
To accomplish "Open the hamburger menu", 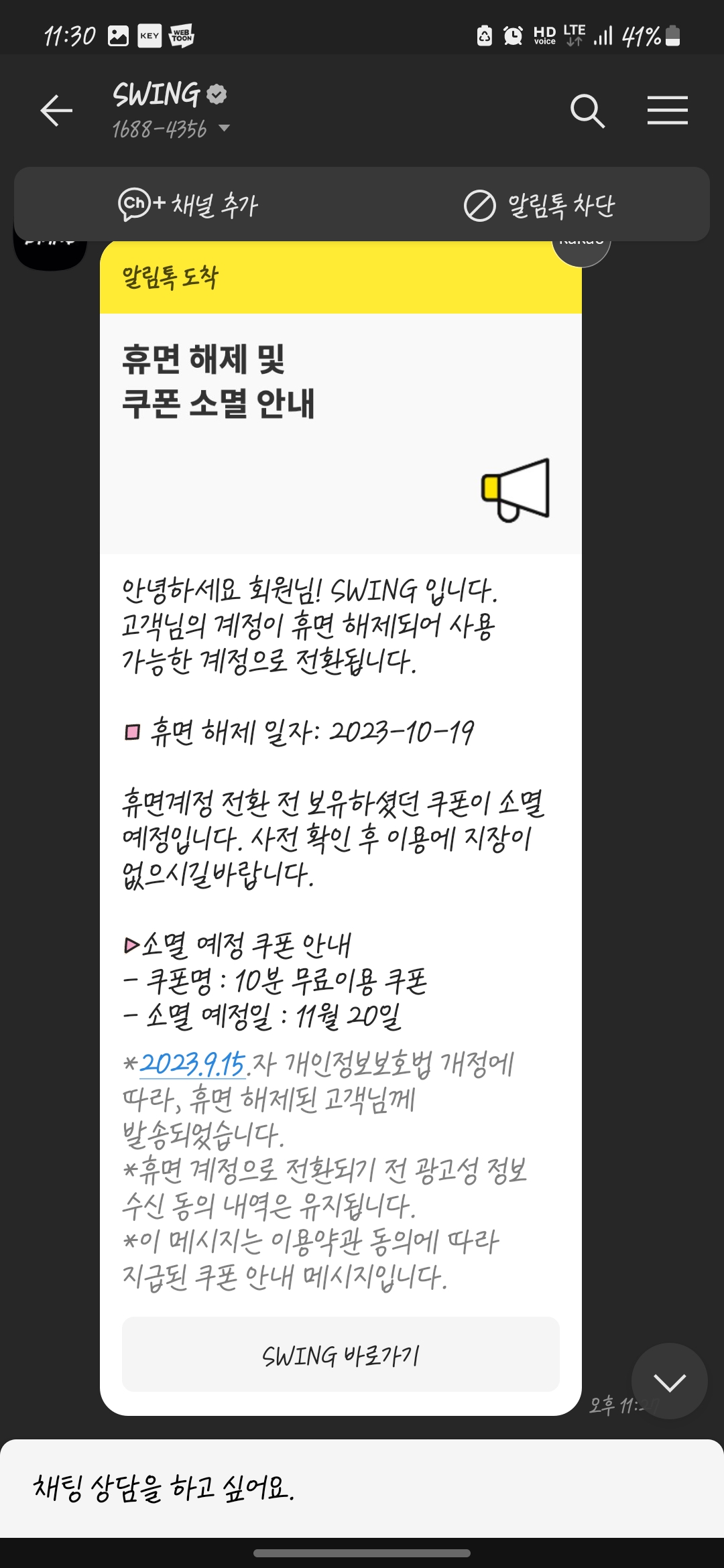I will [x=667, y=111].
